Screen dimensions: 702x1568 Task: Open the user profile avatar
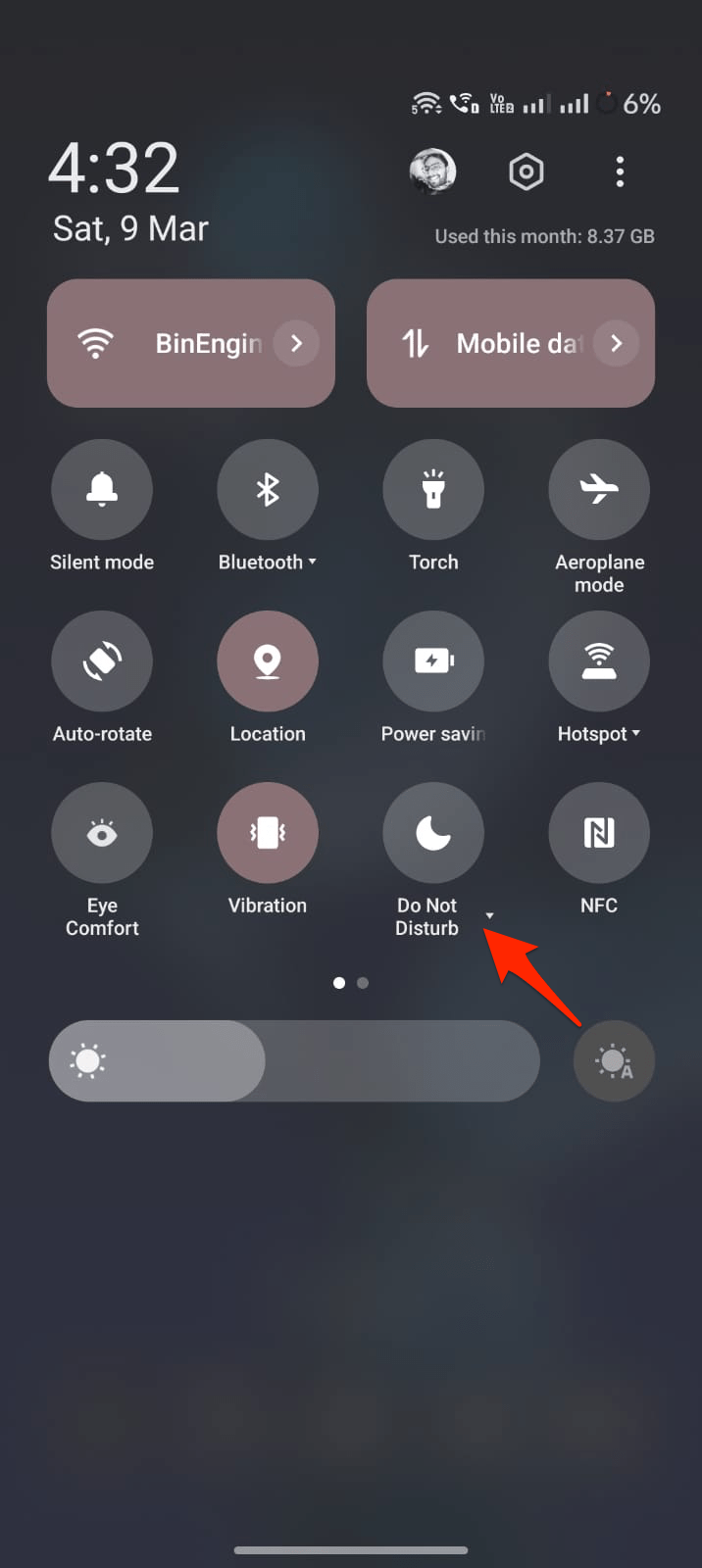(432, 172)
